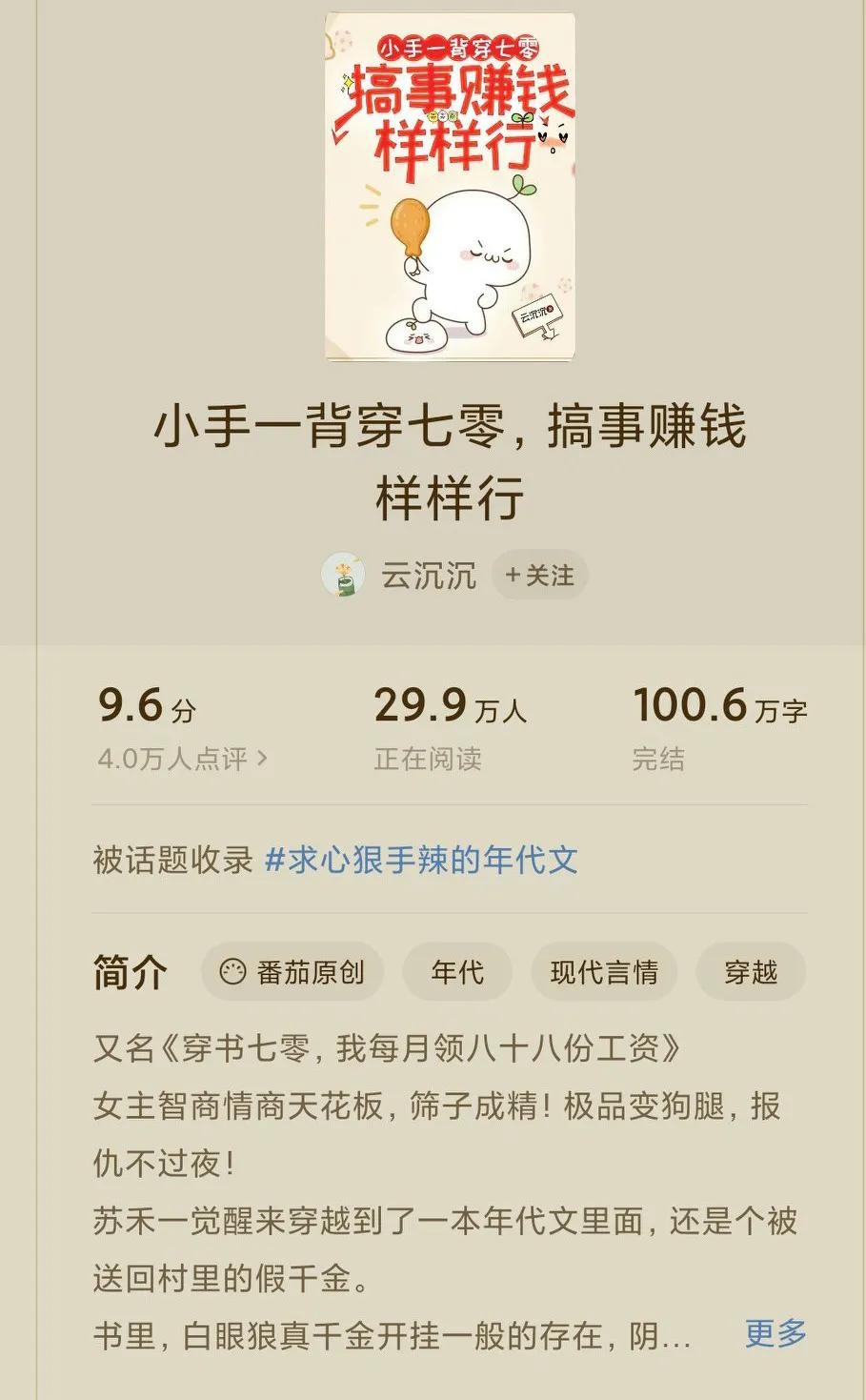
Task: Open author 云沉沉's profile
Action: coord(428,576)
